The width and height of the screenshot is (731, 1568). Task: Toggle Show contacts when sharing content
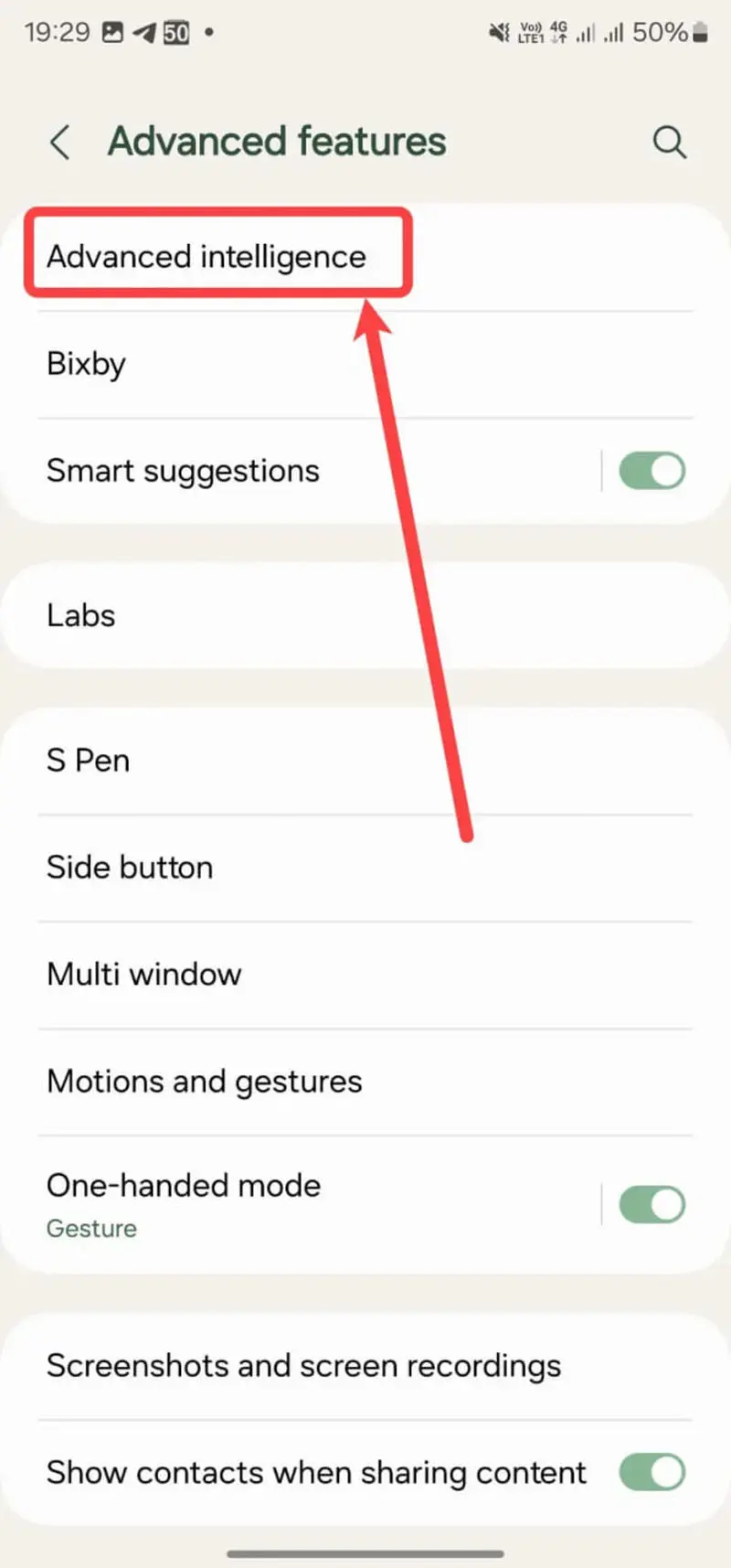pos(652,1472)
